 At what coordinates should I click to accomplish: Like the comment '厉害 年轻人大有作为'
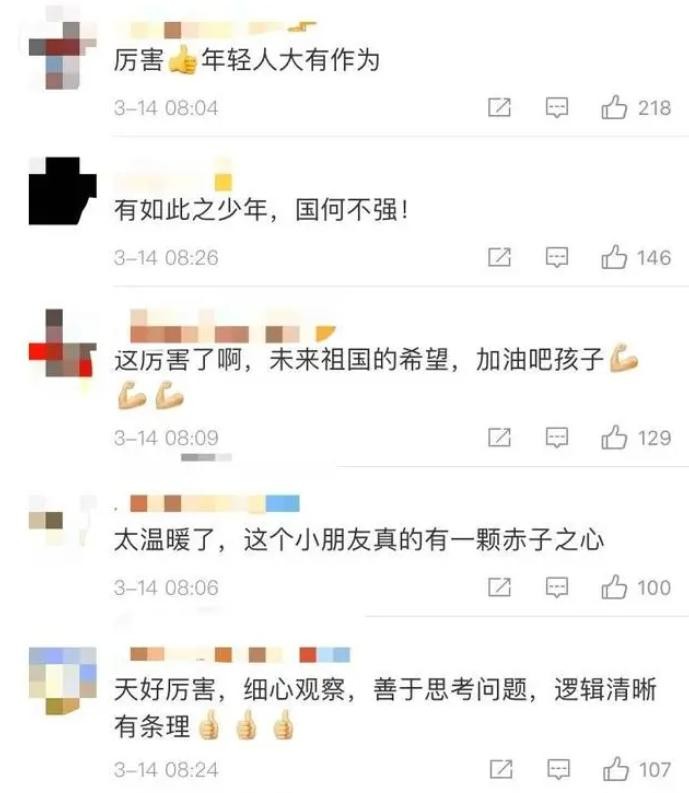click(614, 108)
